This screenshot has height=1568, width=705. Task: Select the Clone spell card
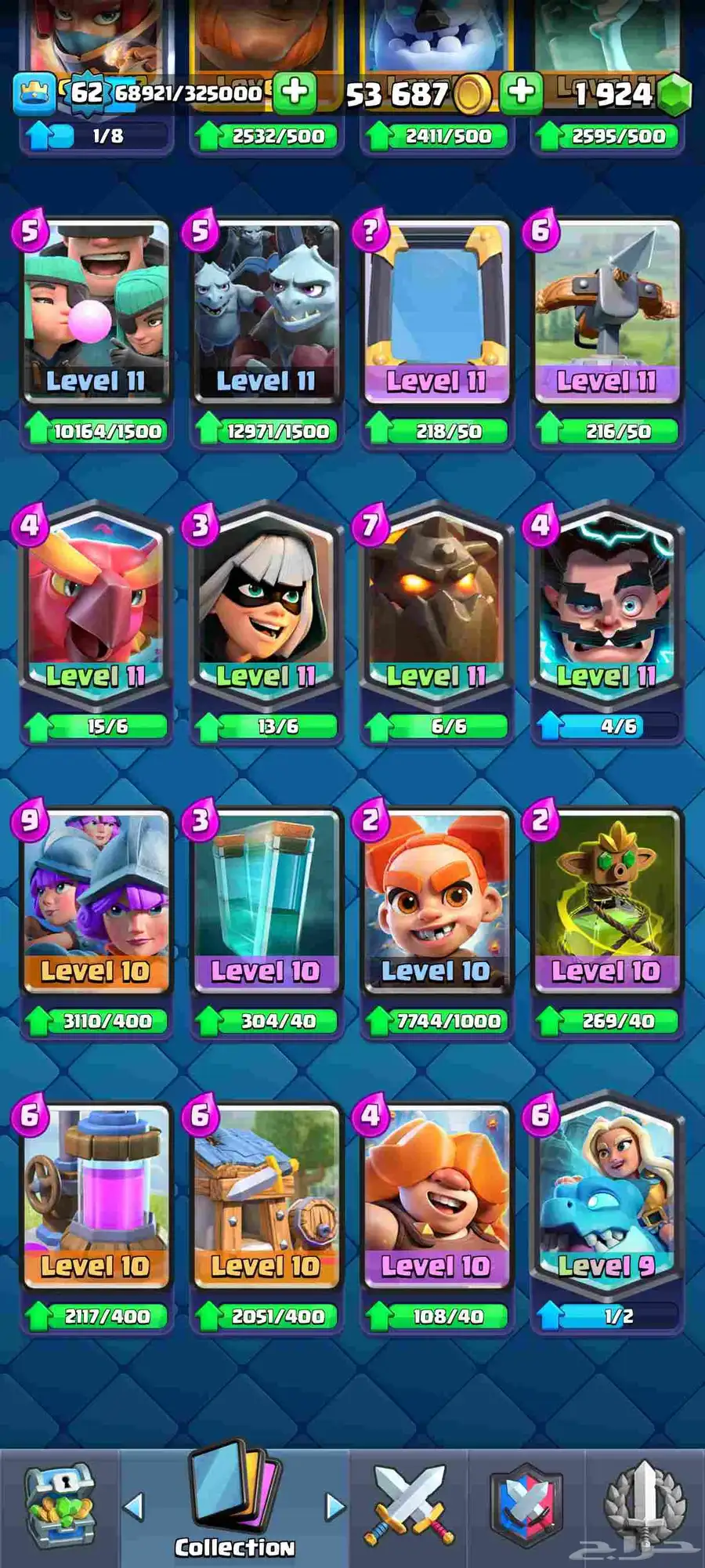[266, 901]
